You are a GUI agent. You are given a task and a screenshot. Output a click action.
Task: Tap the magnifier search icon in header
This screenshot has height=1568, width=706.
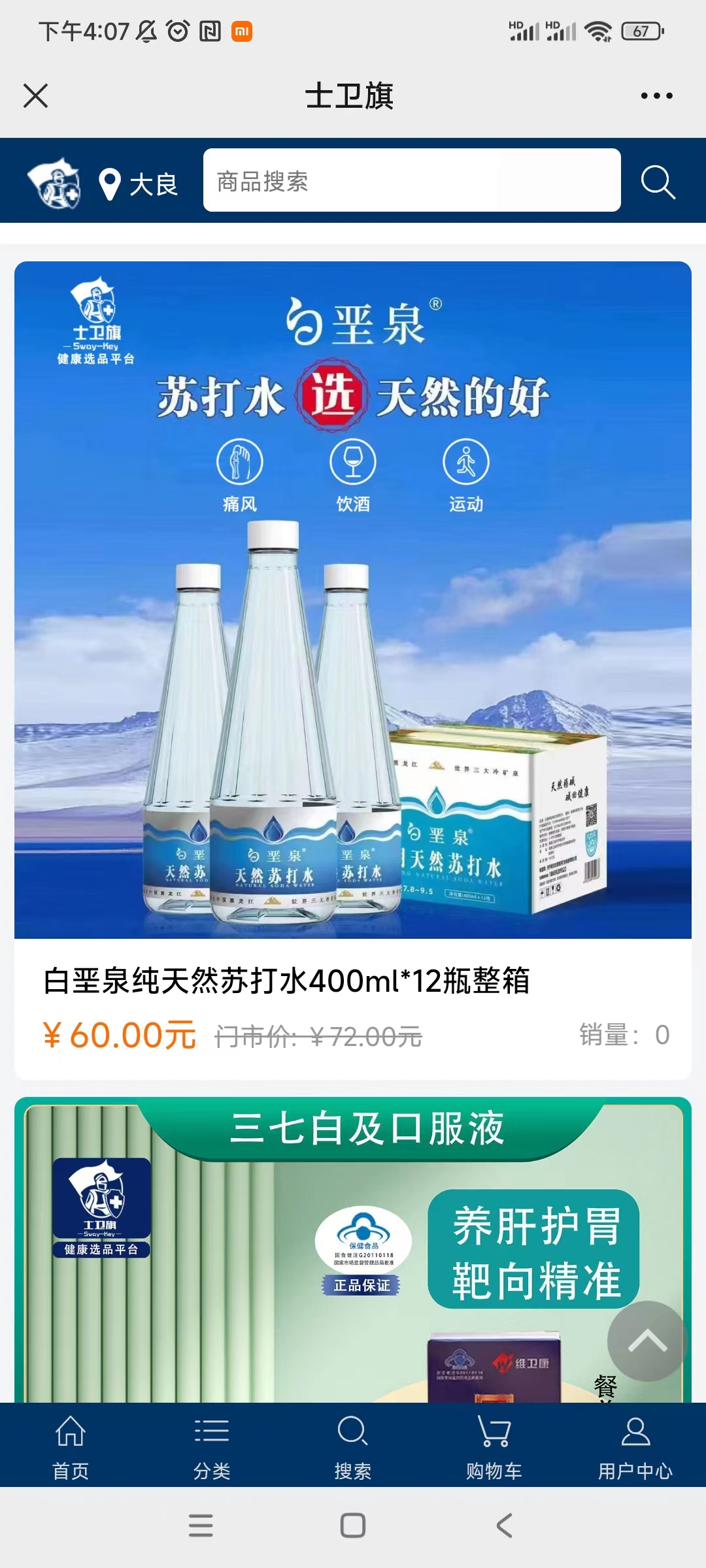coord(658,182)
